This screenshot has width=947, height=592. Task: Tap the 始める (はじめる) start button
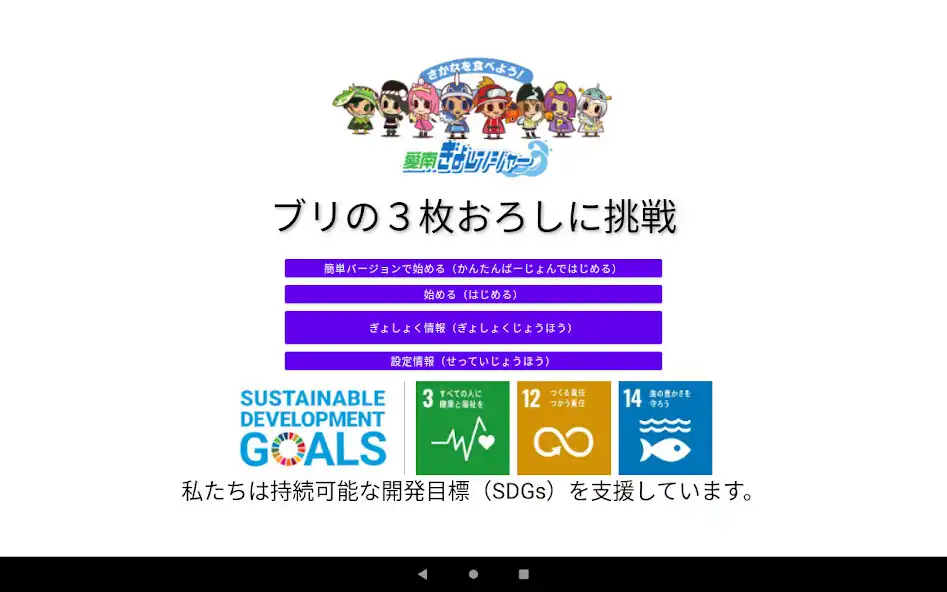[x=473, y=294]
